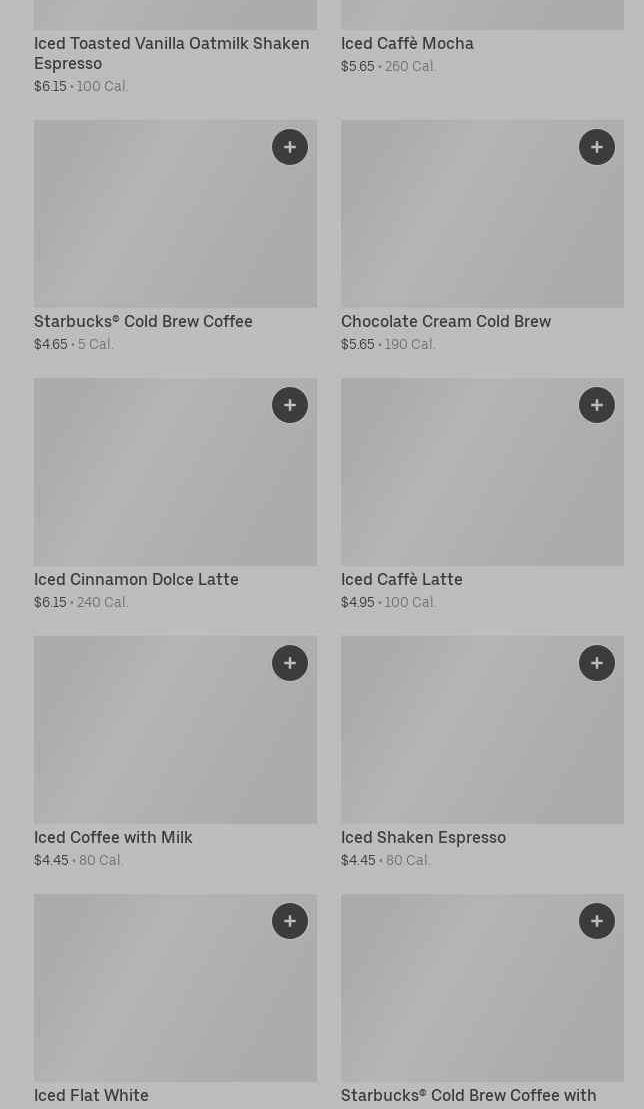
Task: Add Iced Cinnamon Dolce Latte to cart
Action: 290,405
